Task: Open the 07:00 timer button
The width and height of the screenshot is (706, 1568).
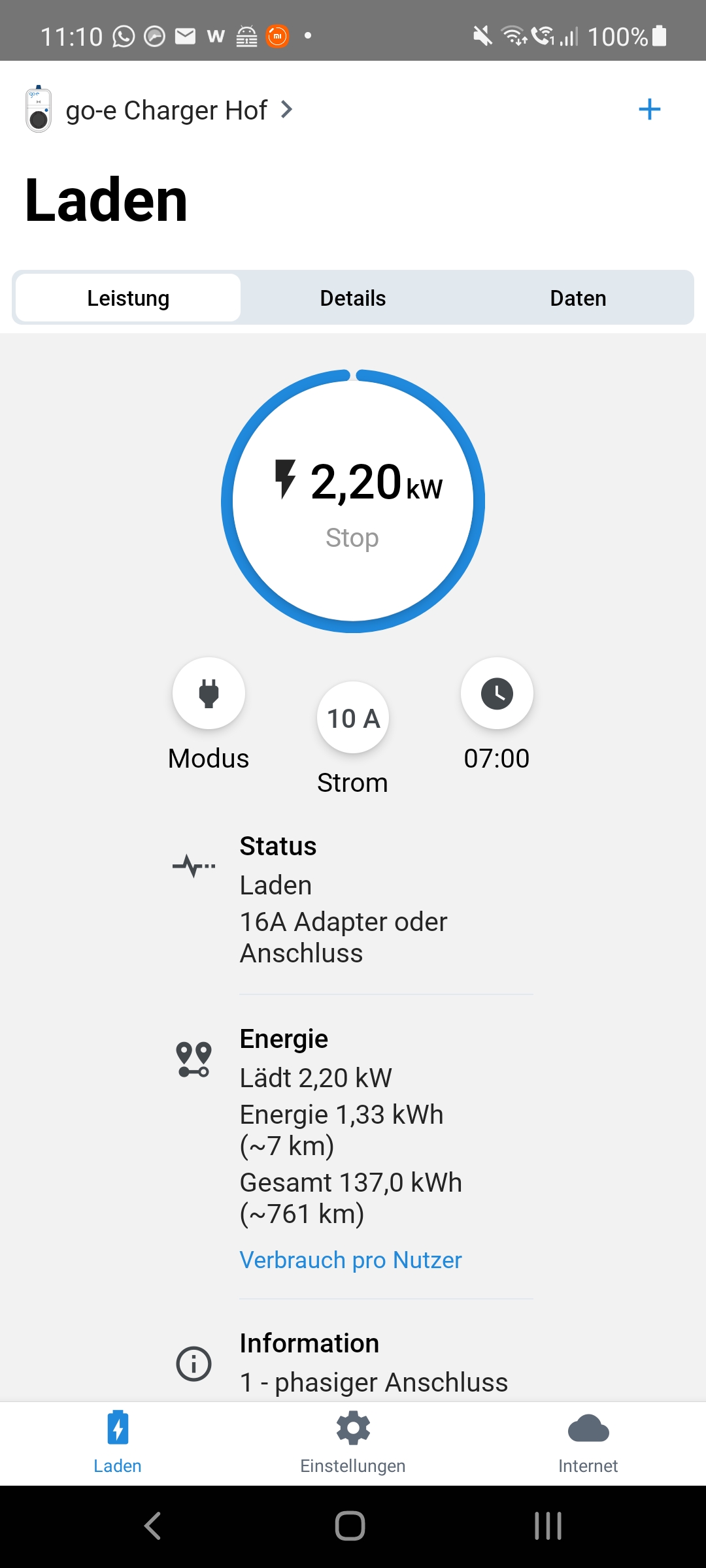Action: coord(497,693)
